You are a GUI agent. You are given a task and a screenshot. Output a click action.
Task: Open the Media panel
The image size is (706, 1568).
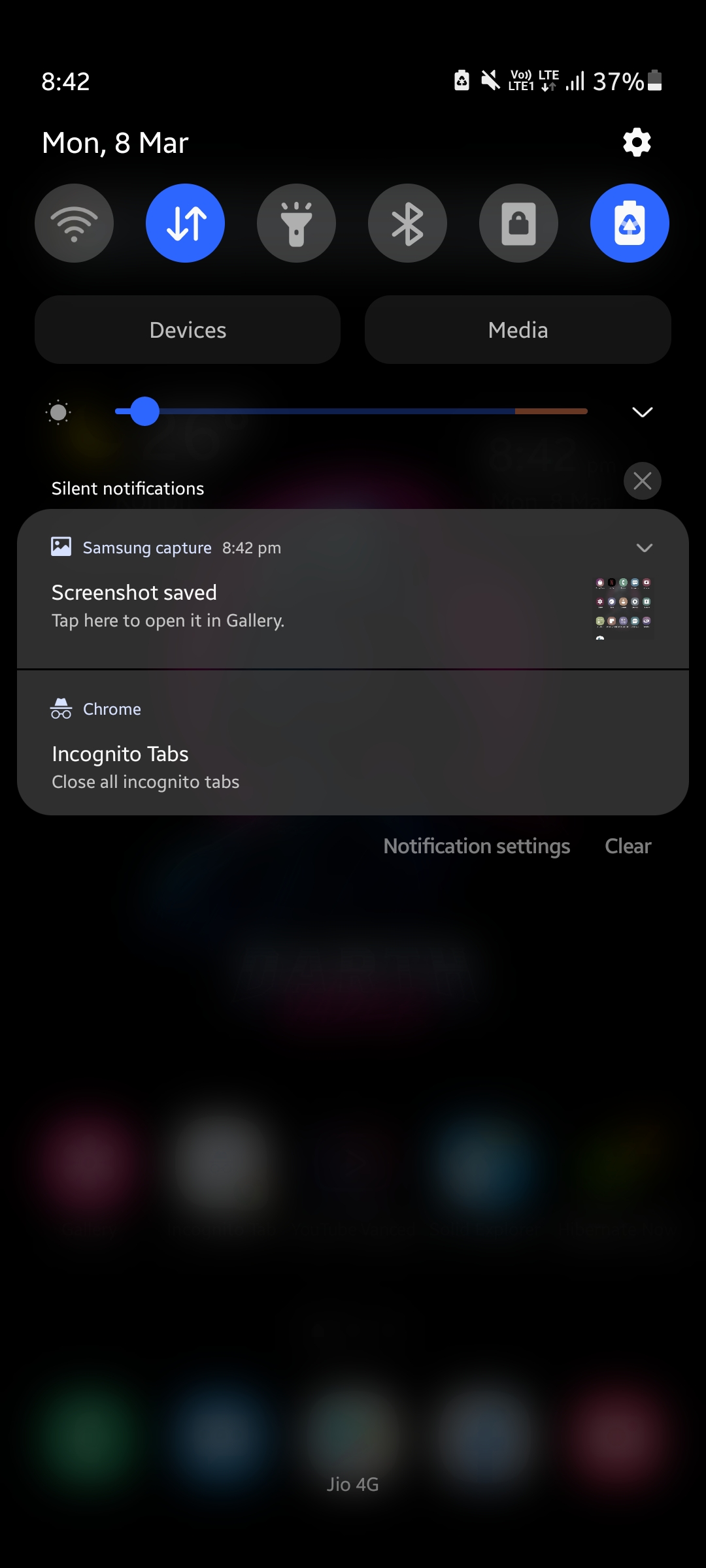518,330
